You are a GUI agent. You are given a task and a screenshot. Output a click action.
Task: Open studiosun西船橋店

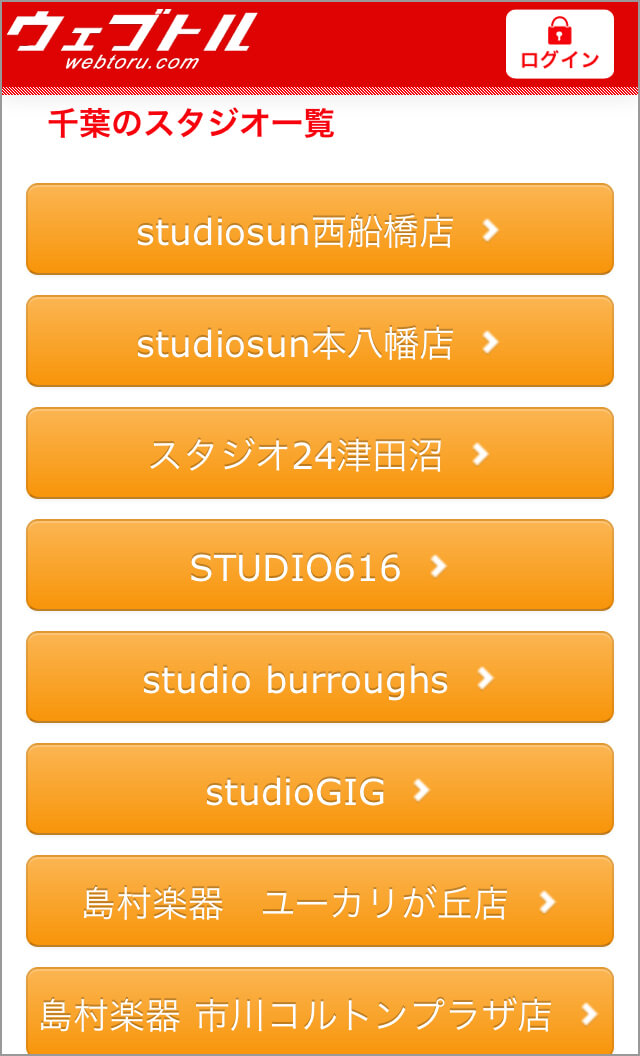319,229
